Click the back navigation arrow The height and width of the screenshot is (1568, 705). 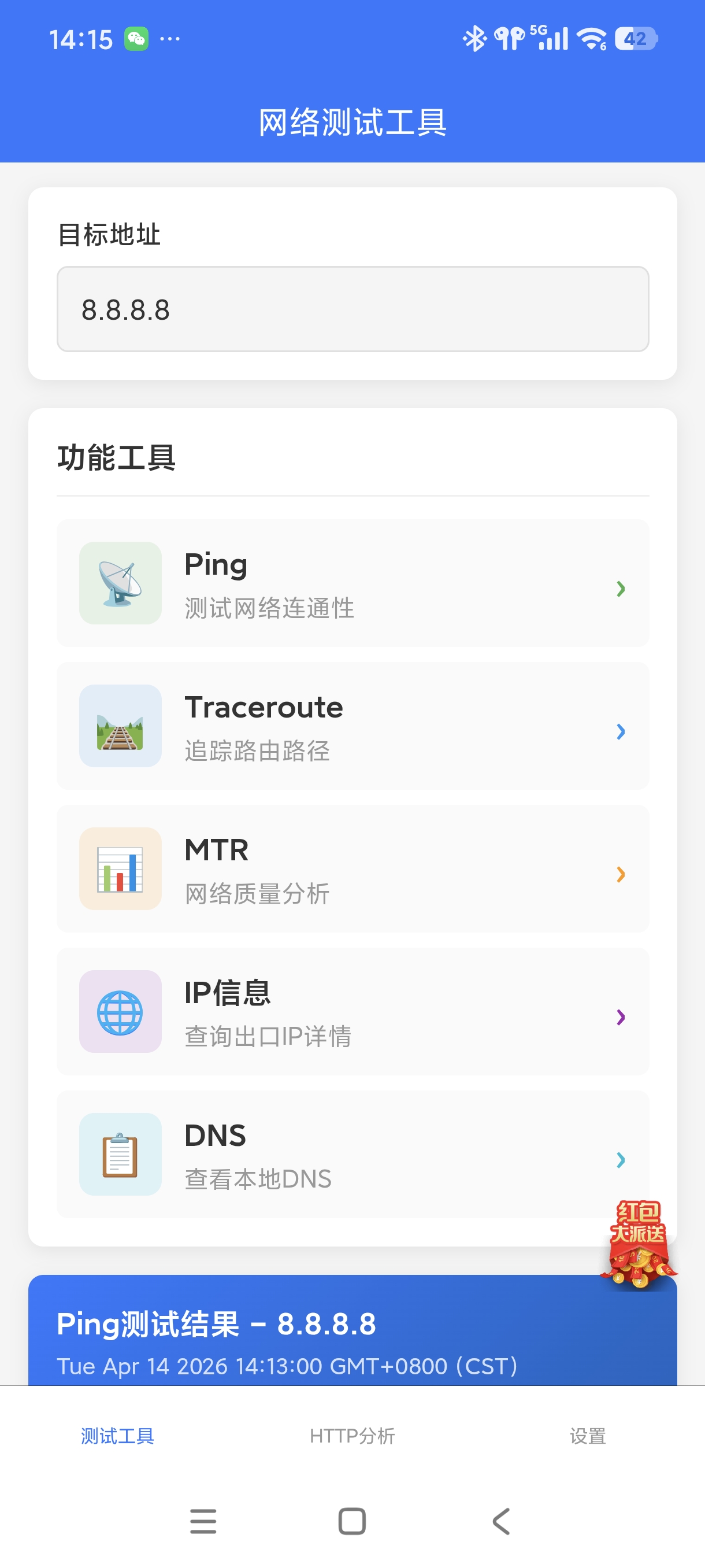click(500, 1522)
